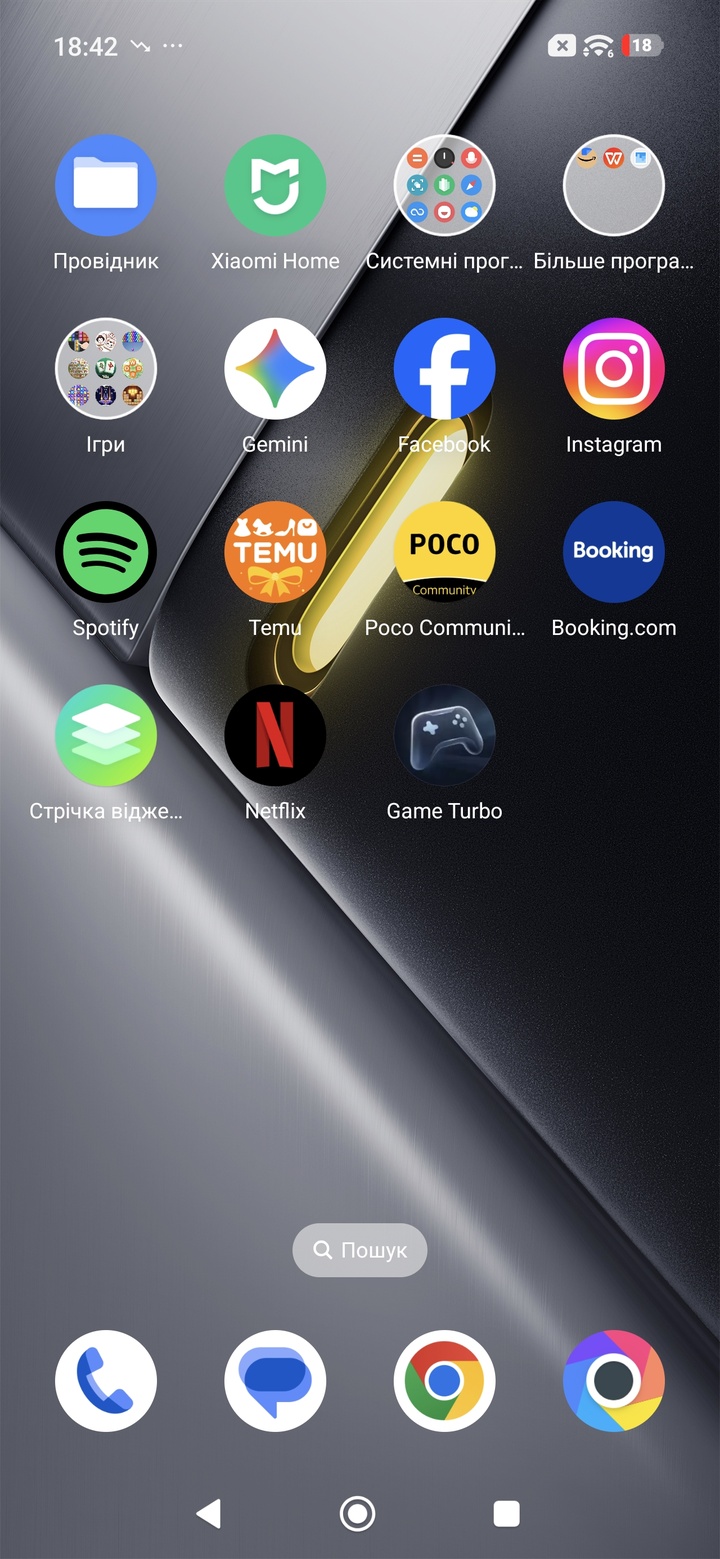Open the Phone dialer from dock
Image resolution: width=720 pixels, height=1559 pixels.
[106, 1381]
